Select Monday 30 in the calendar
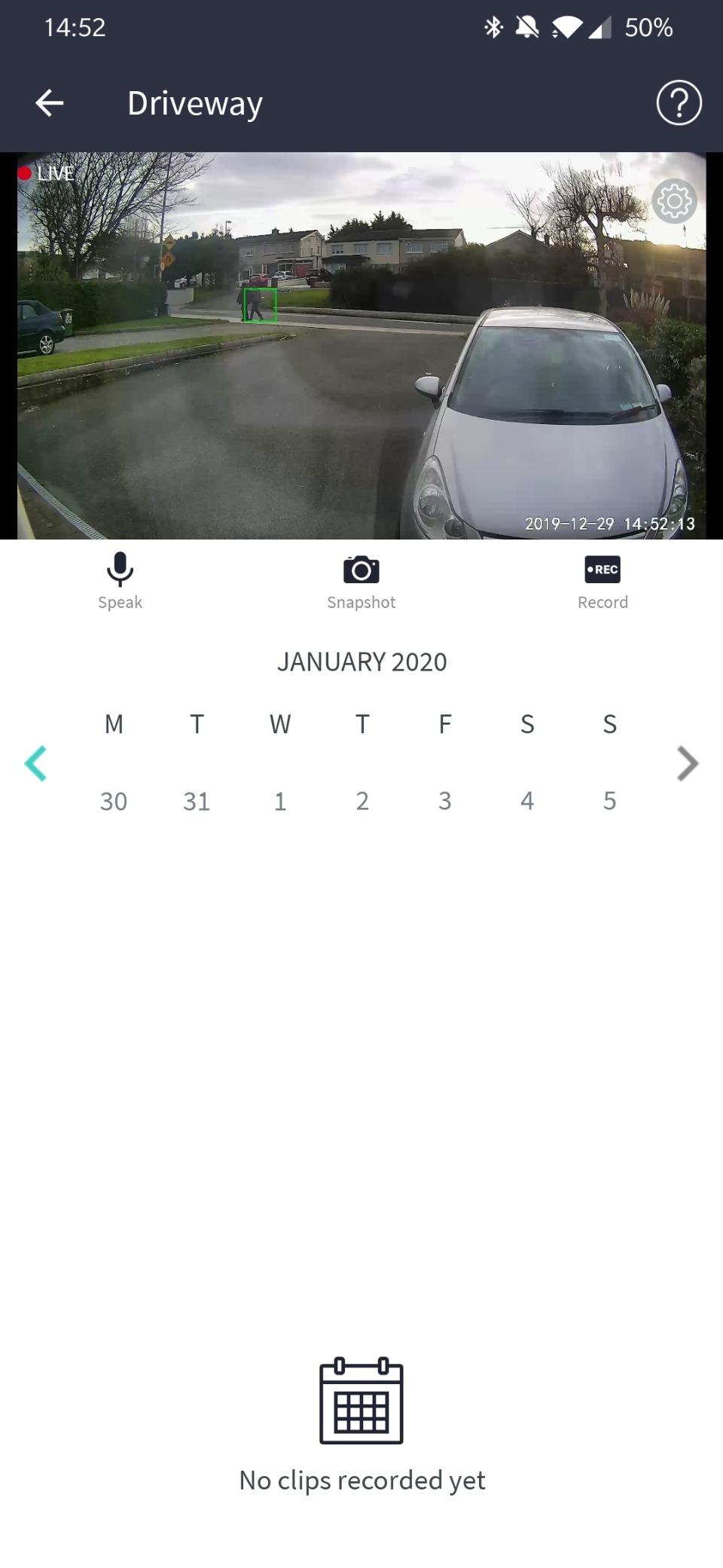Screen dimensions: 723x1568 point(114,801)
